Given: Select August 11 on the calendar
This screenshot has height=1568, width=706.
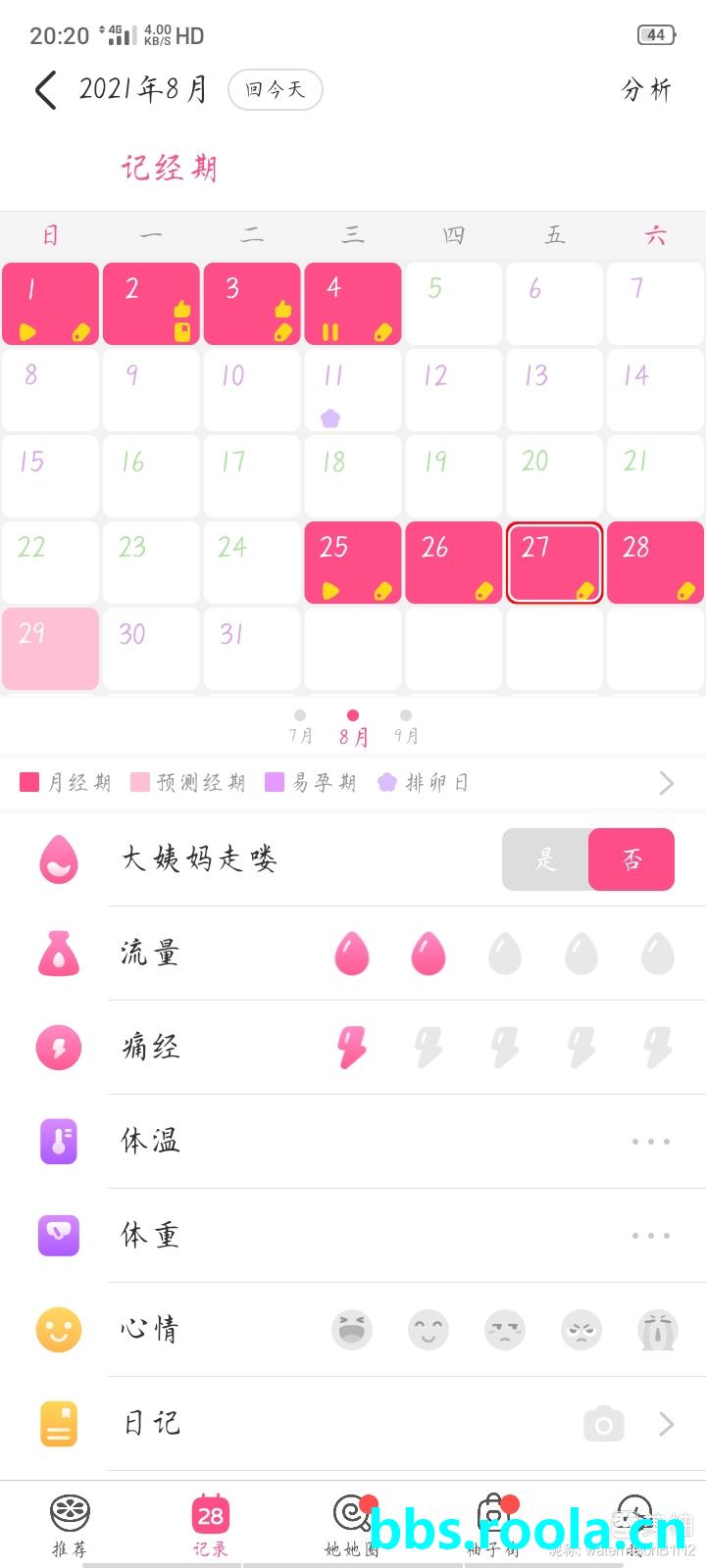Looking at the screenshot, I should point(352,390).
